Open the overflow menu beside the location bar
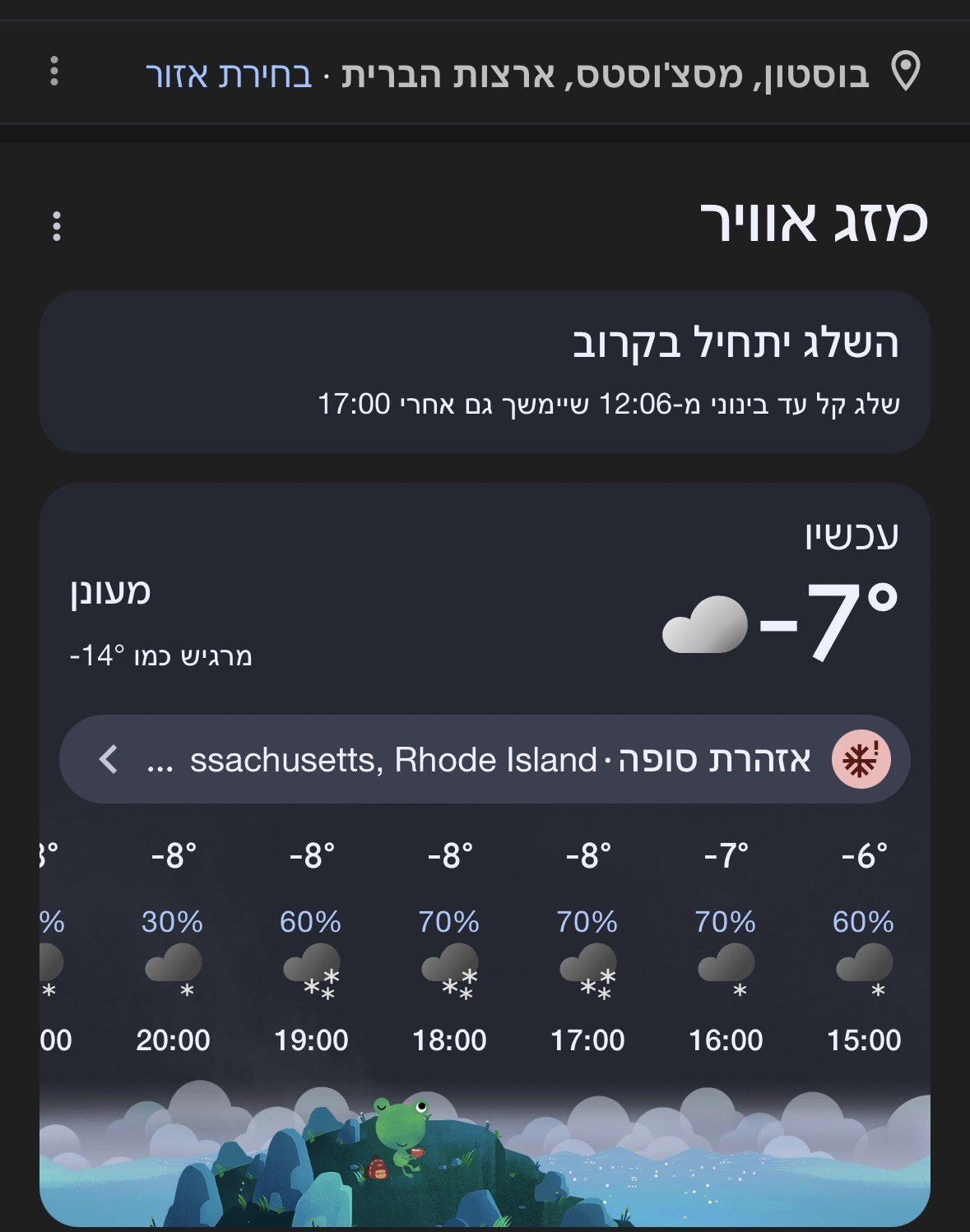970x1232 pixels. [54, 72]
